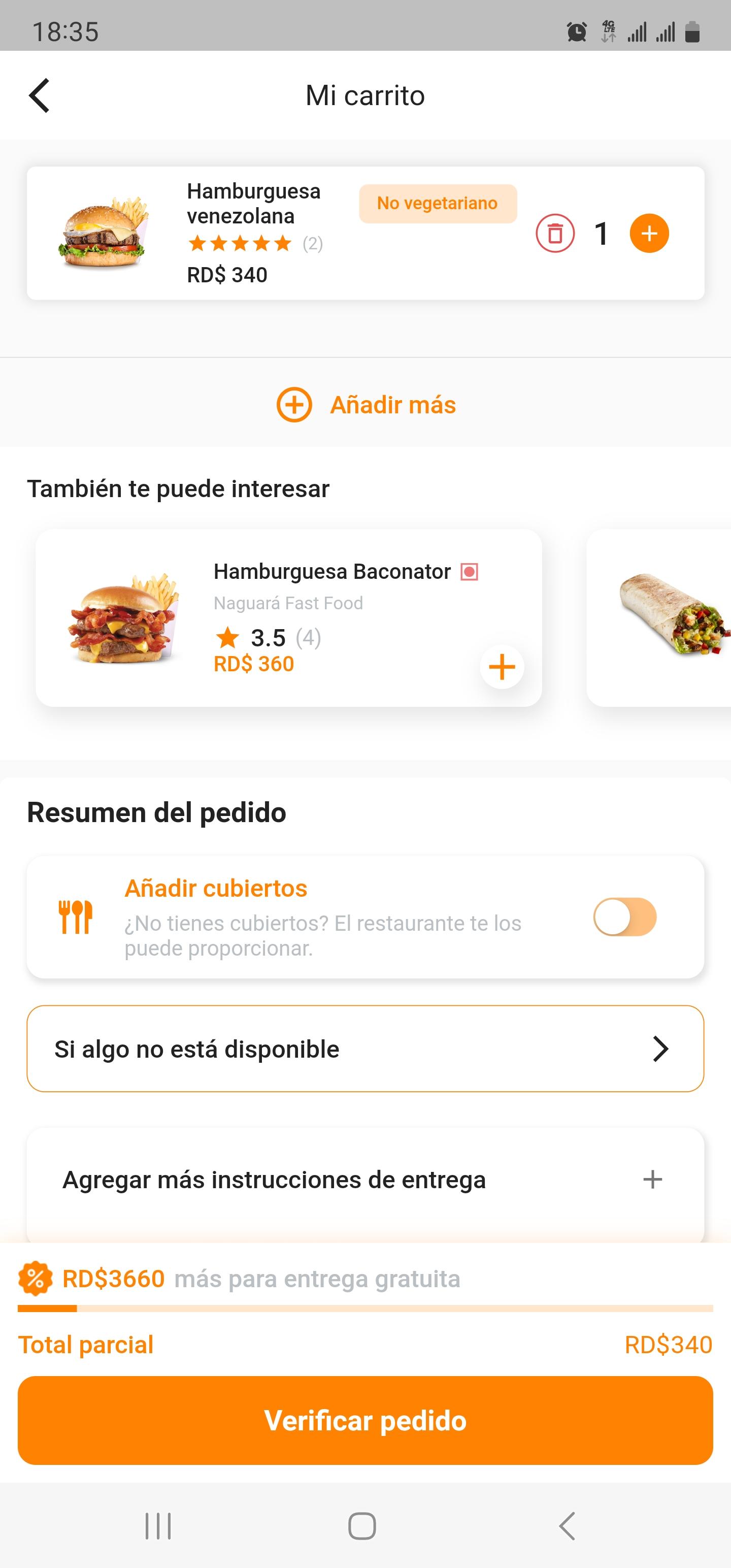Go to the home screen
This screenshot has height=1568, width=731.
[x=362, y=1526]
